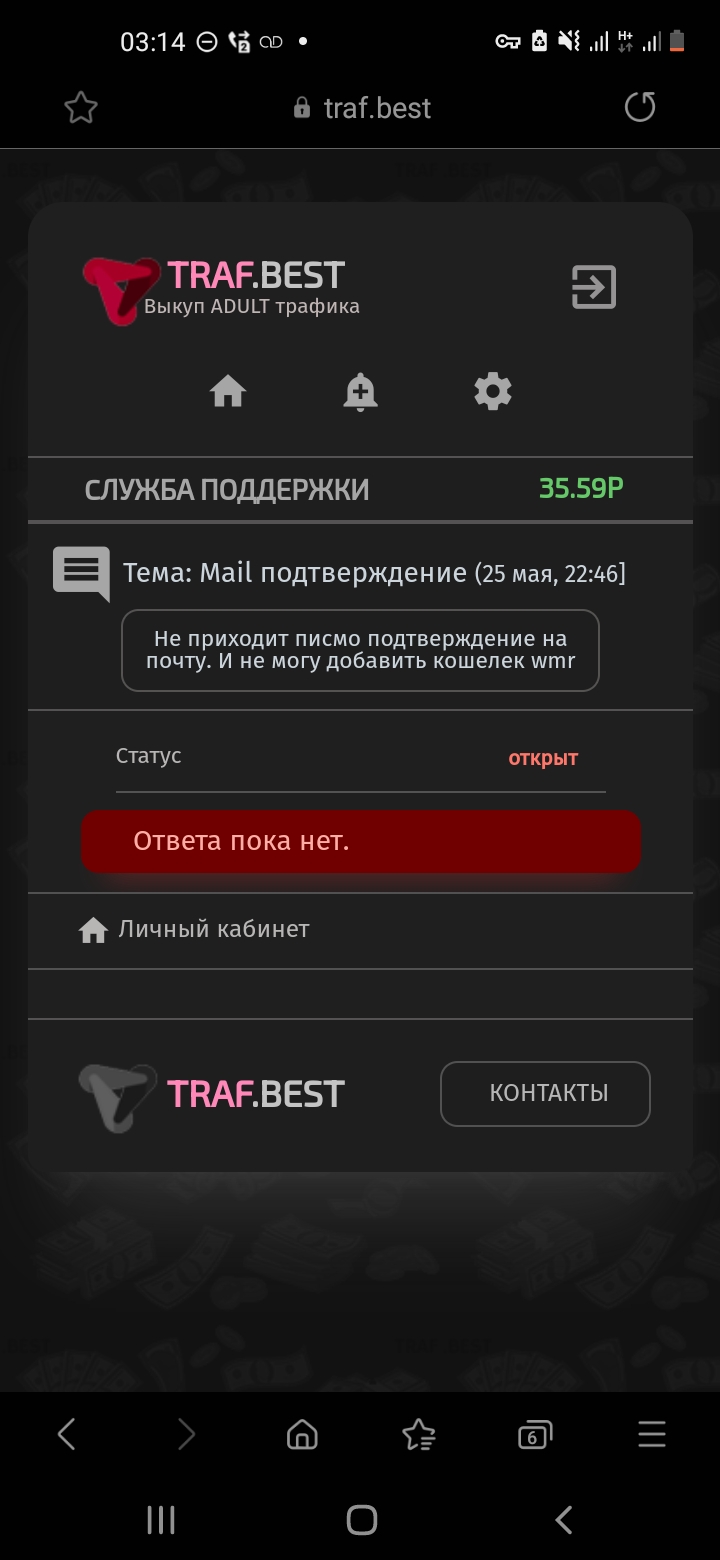This screenshot has width=720, height=1560.
Task: Tap the КОНТАКТЫ button
Action: tap(546, 1093)
